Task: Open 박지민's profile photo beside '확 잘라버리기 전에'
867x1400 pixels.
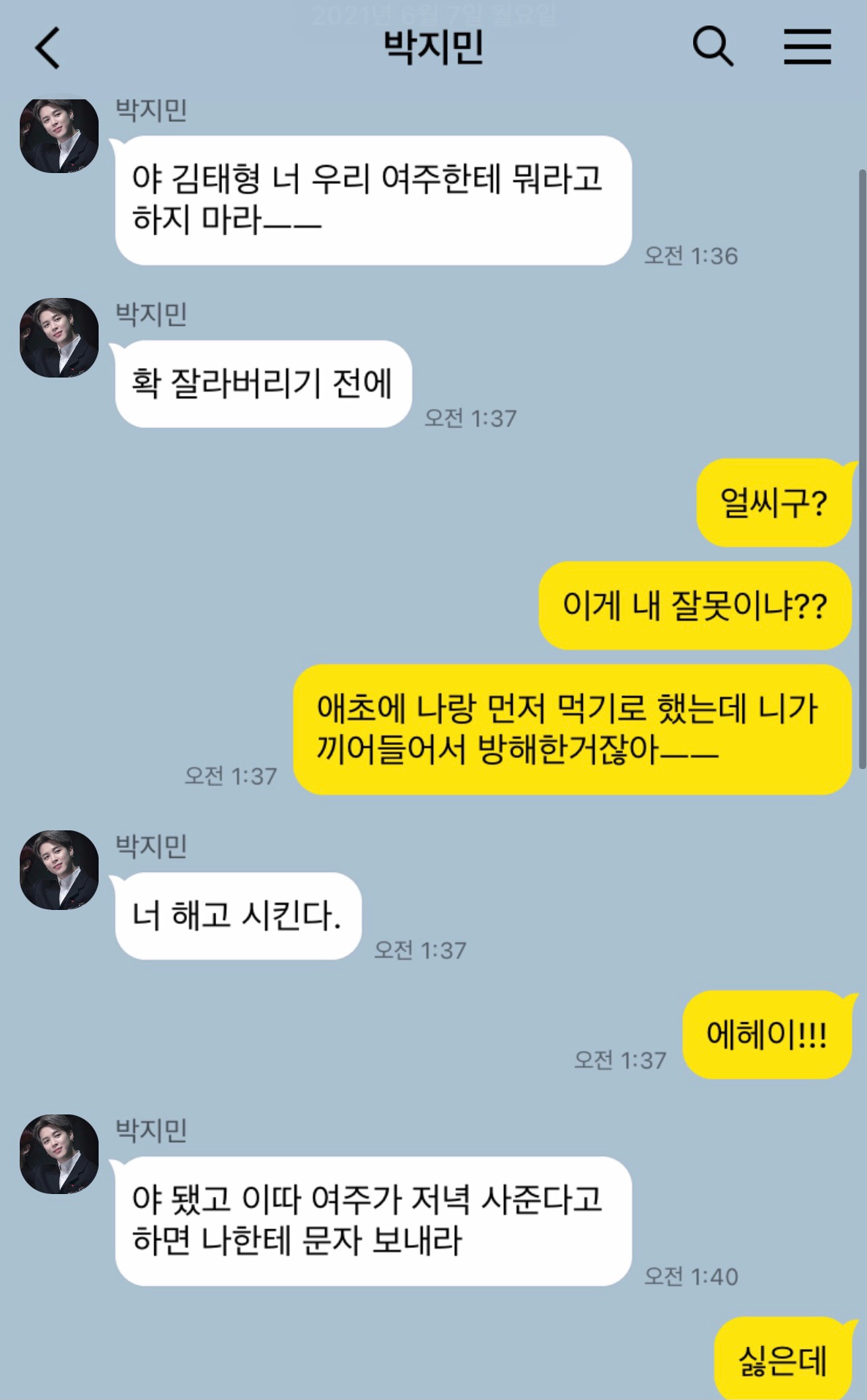Action: 59,337
